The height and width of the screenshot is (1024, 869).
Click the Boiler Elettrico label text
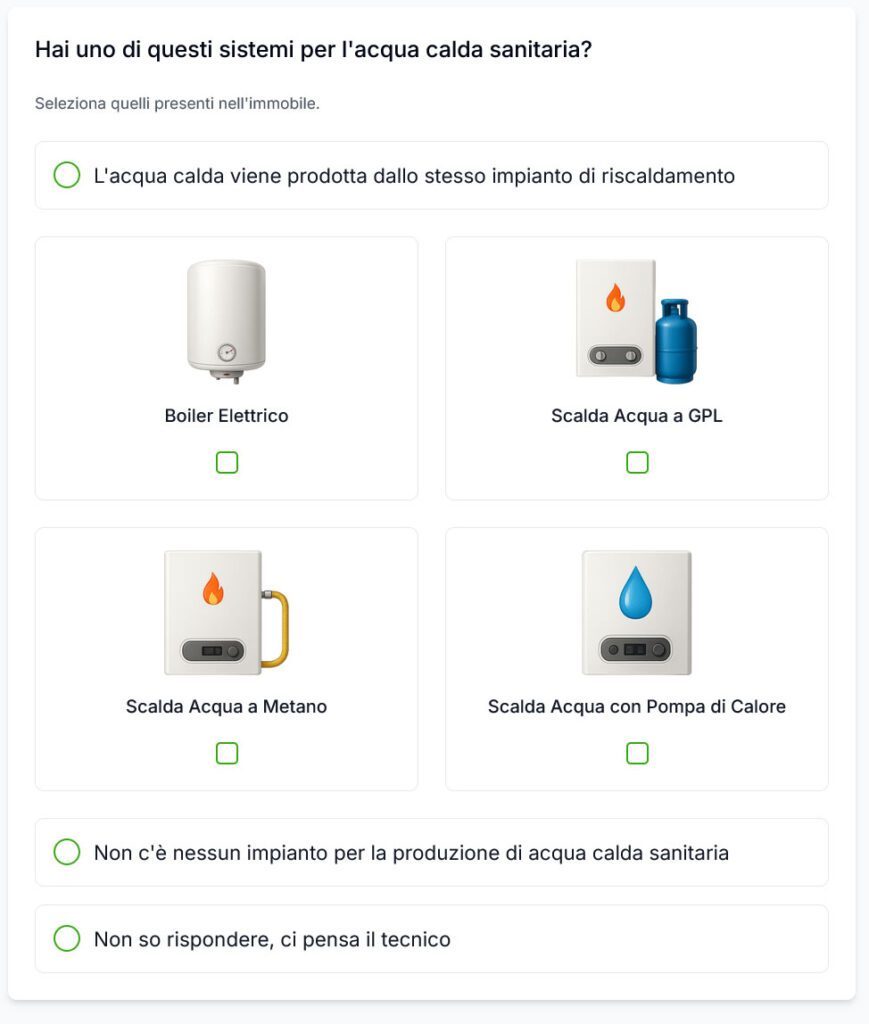[x=226, y=415]
